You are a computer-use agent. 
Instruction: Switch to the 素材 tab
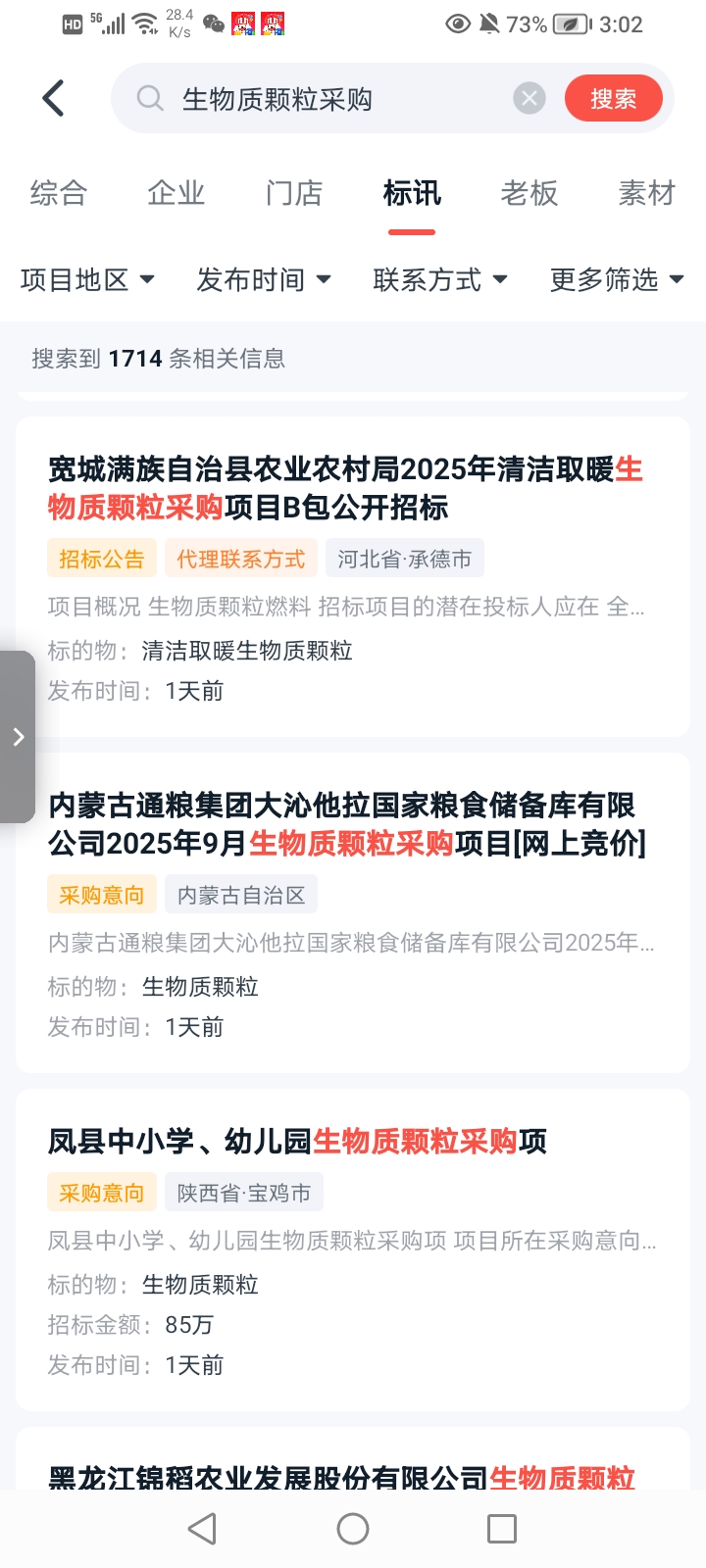coord(647,193)
